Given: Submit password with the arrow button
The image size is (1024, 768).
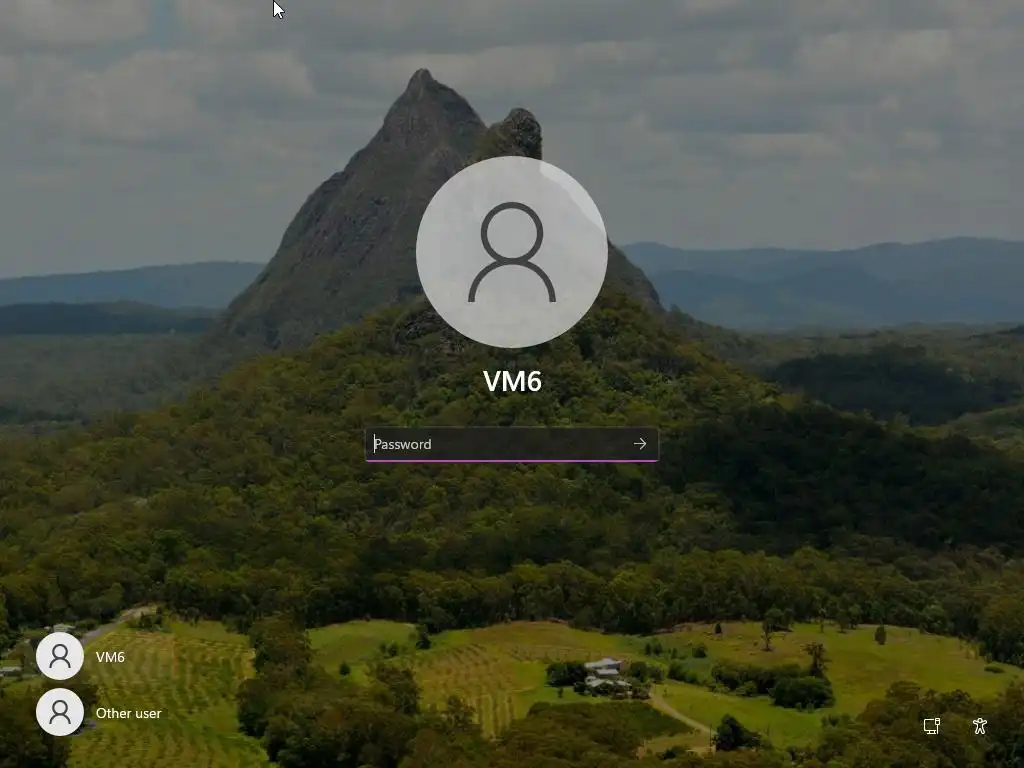Looking at the screenshot, I should pos(640,444).
